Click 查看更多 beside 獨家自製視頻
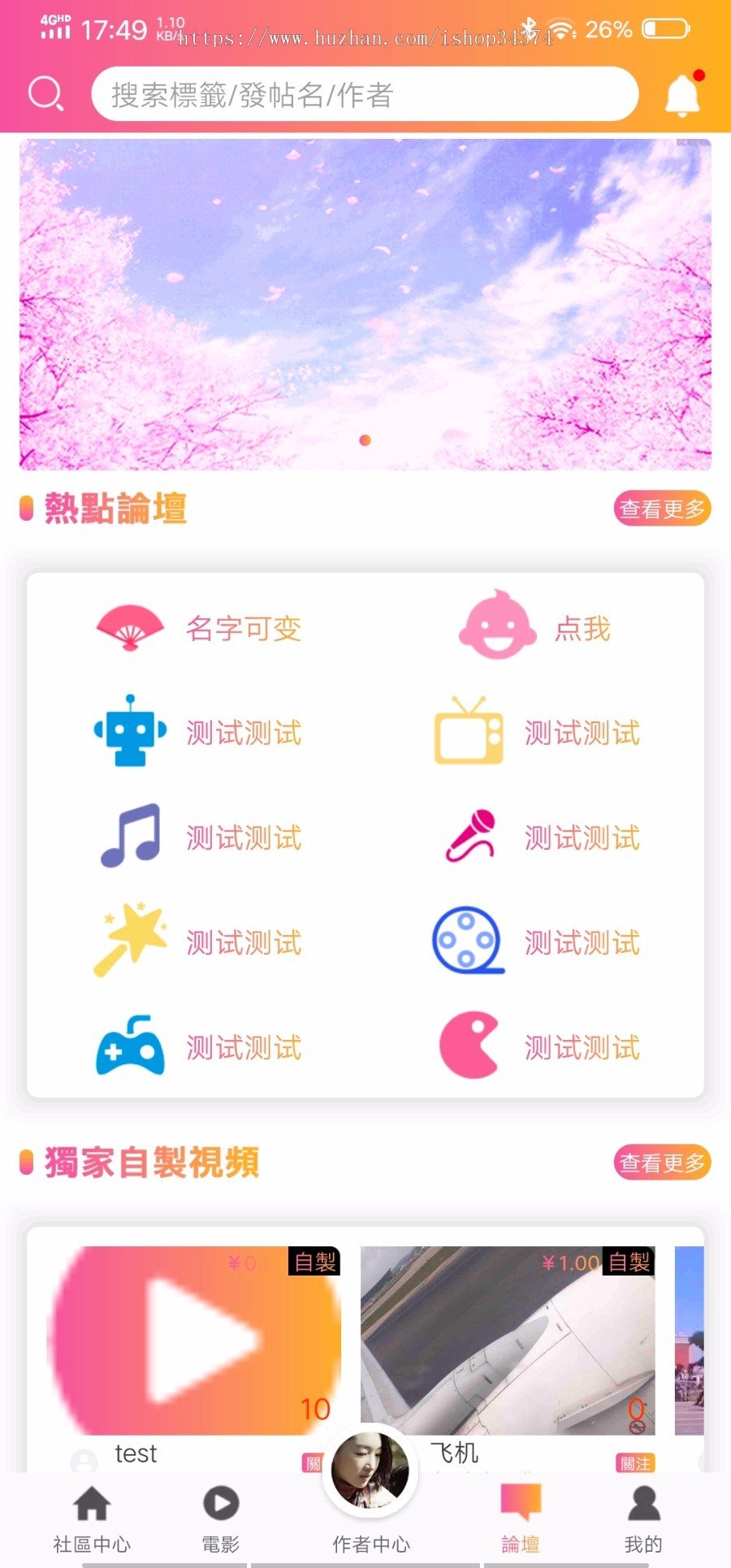This screenshot has width=731, height=1568. pos(660,1162)
